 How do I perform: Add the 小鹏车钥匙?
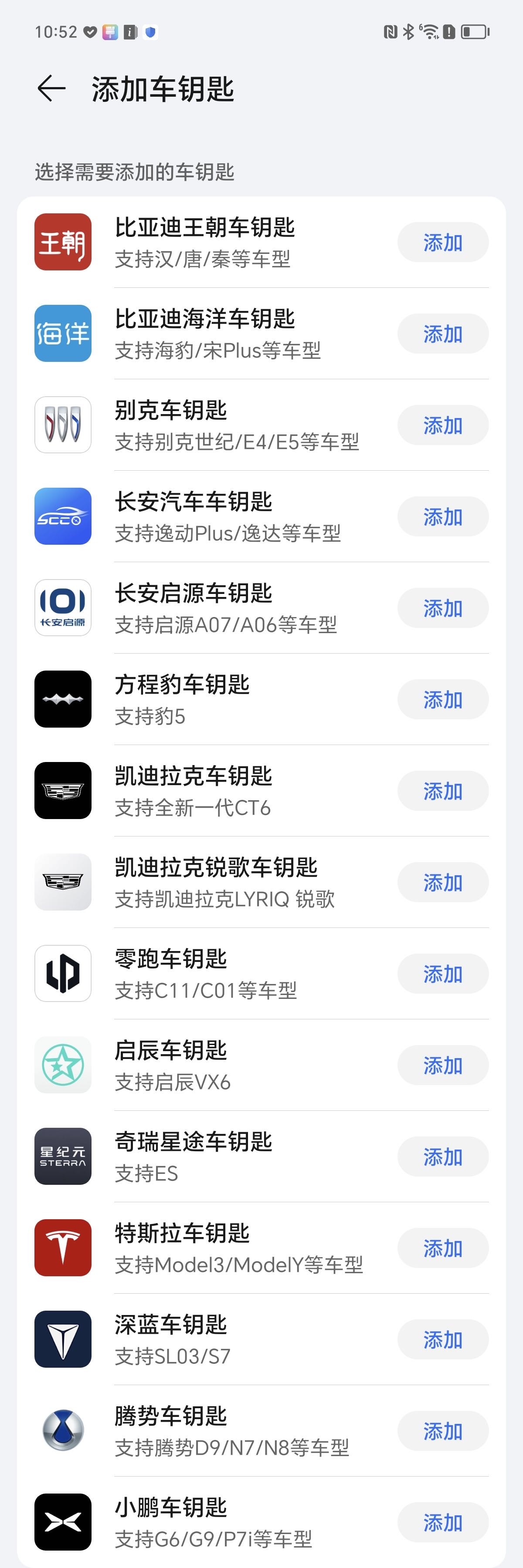(x=442, y=1522)
